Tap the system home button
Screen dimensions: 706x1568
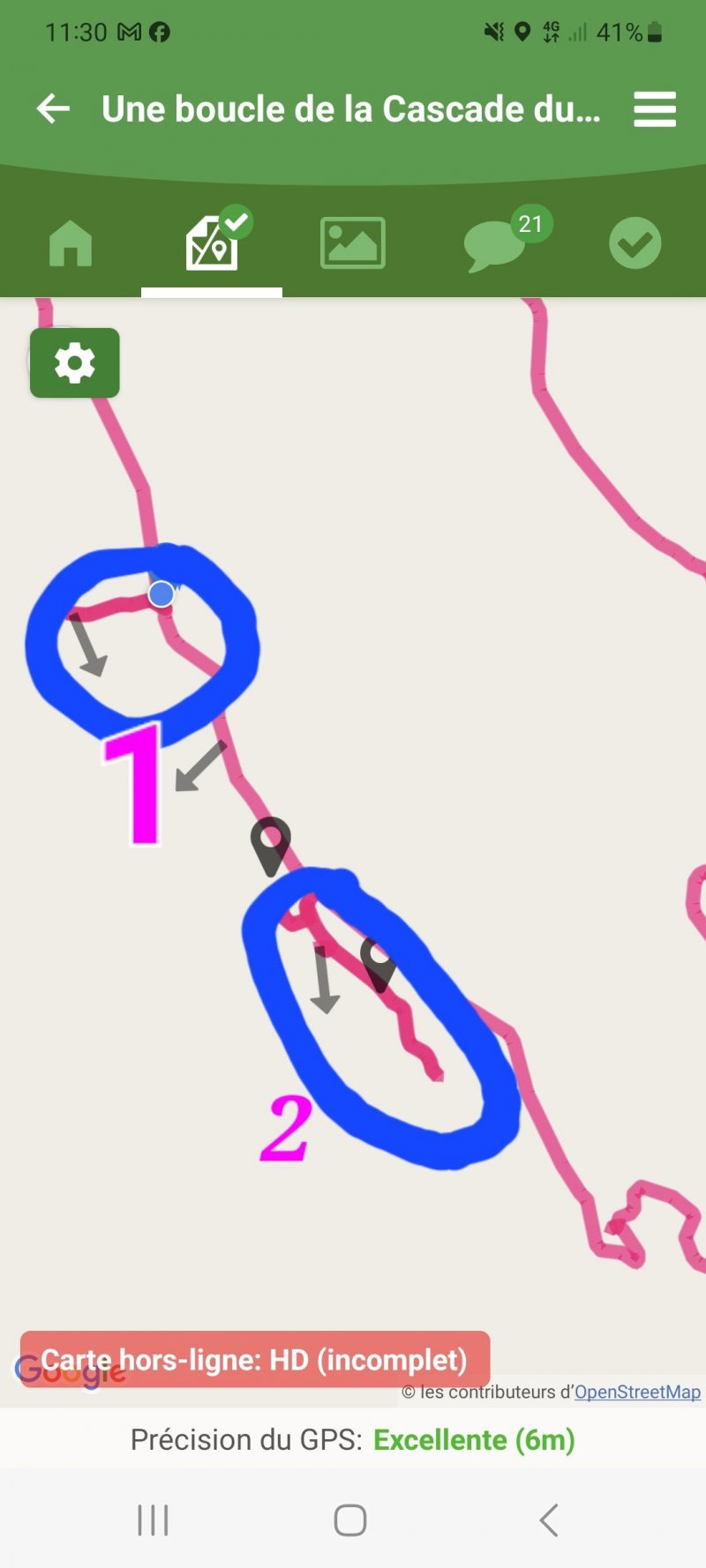pos(350,1519)
